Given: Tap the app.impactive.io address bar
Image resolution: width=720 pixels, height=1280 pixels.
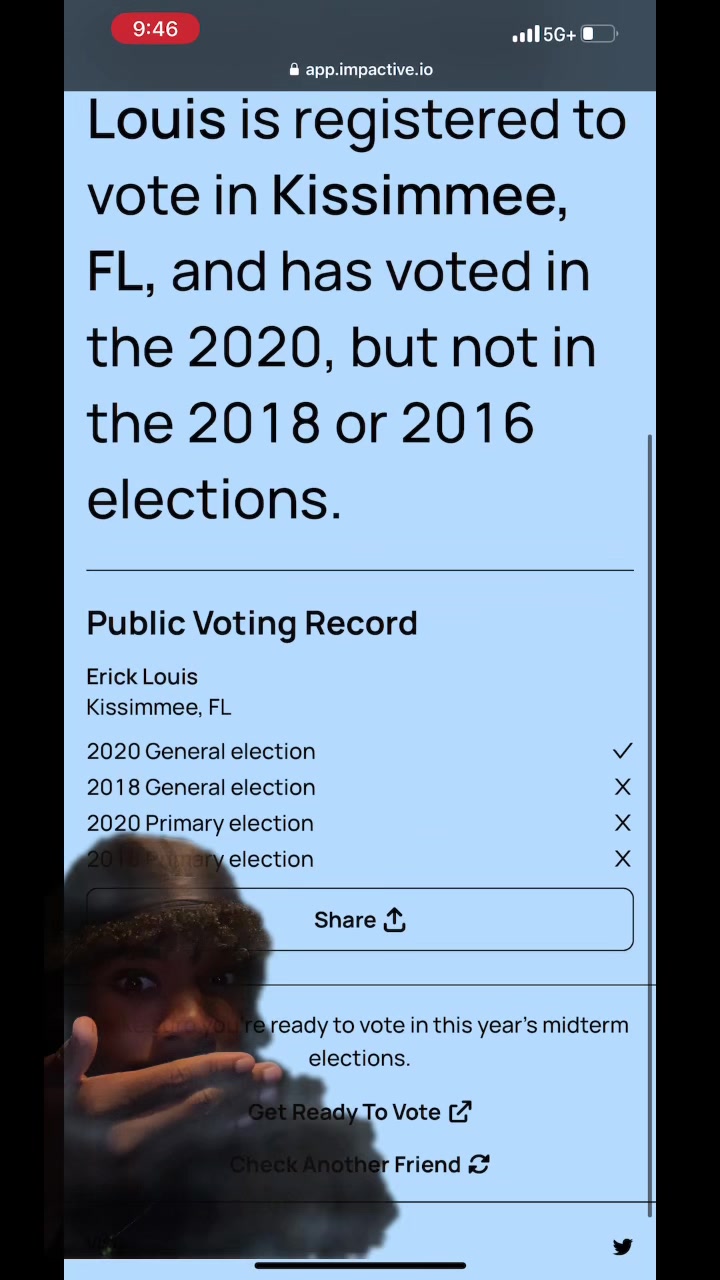Looking at the screenshot, I should click(x=360, y=69).
